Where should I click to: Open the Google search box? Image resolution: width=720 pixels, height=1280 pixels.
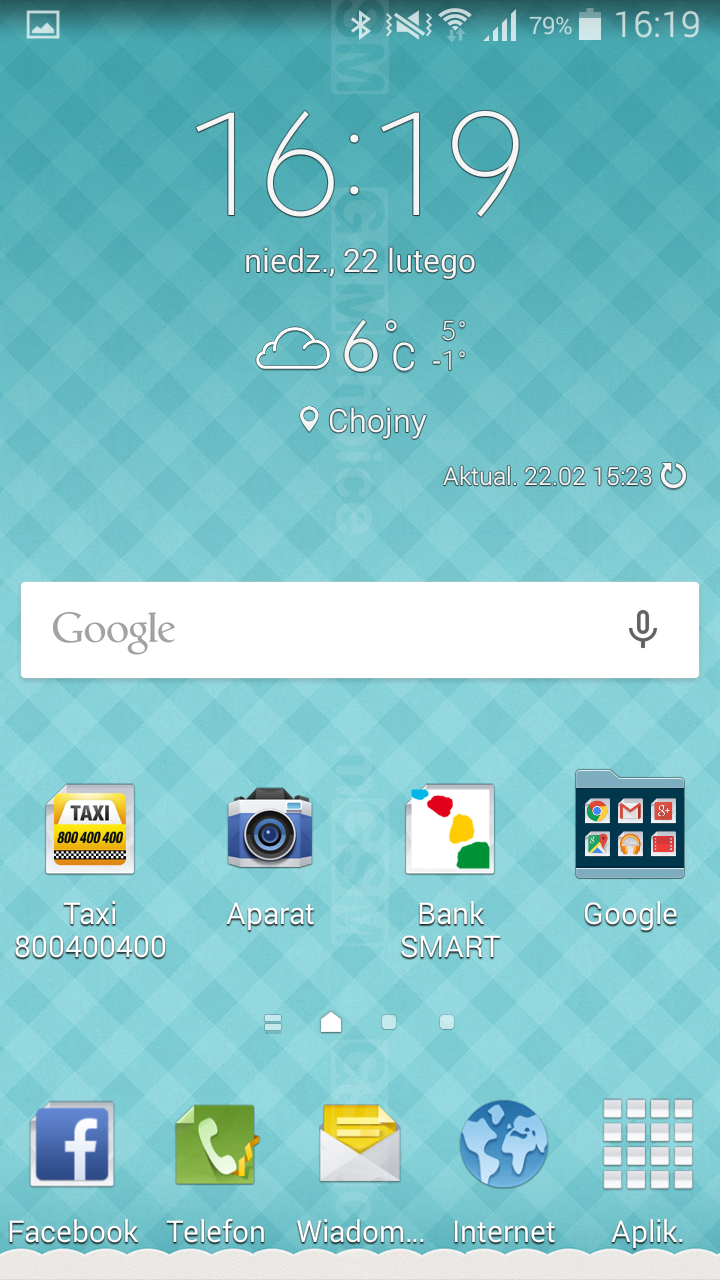[x=320, y=630]
